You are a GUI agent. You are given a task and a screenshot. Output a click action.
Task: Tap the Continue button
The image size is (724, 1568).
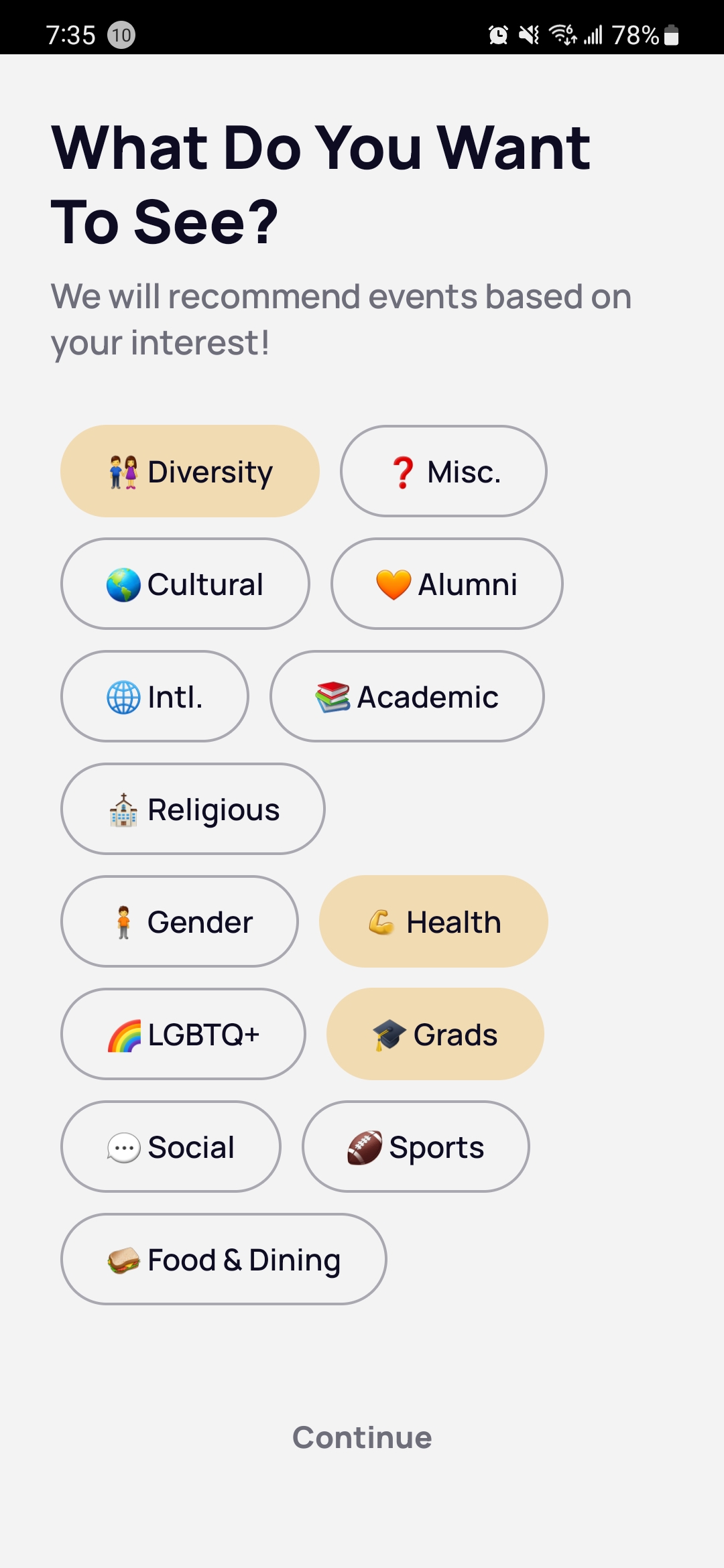[362, 1437]
